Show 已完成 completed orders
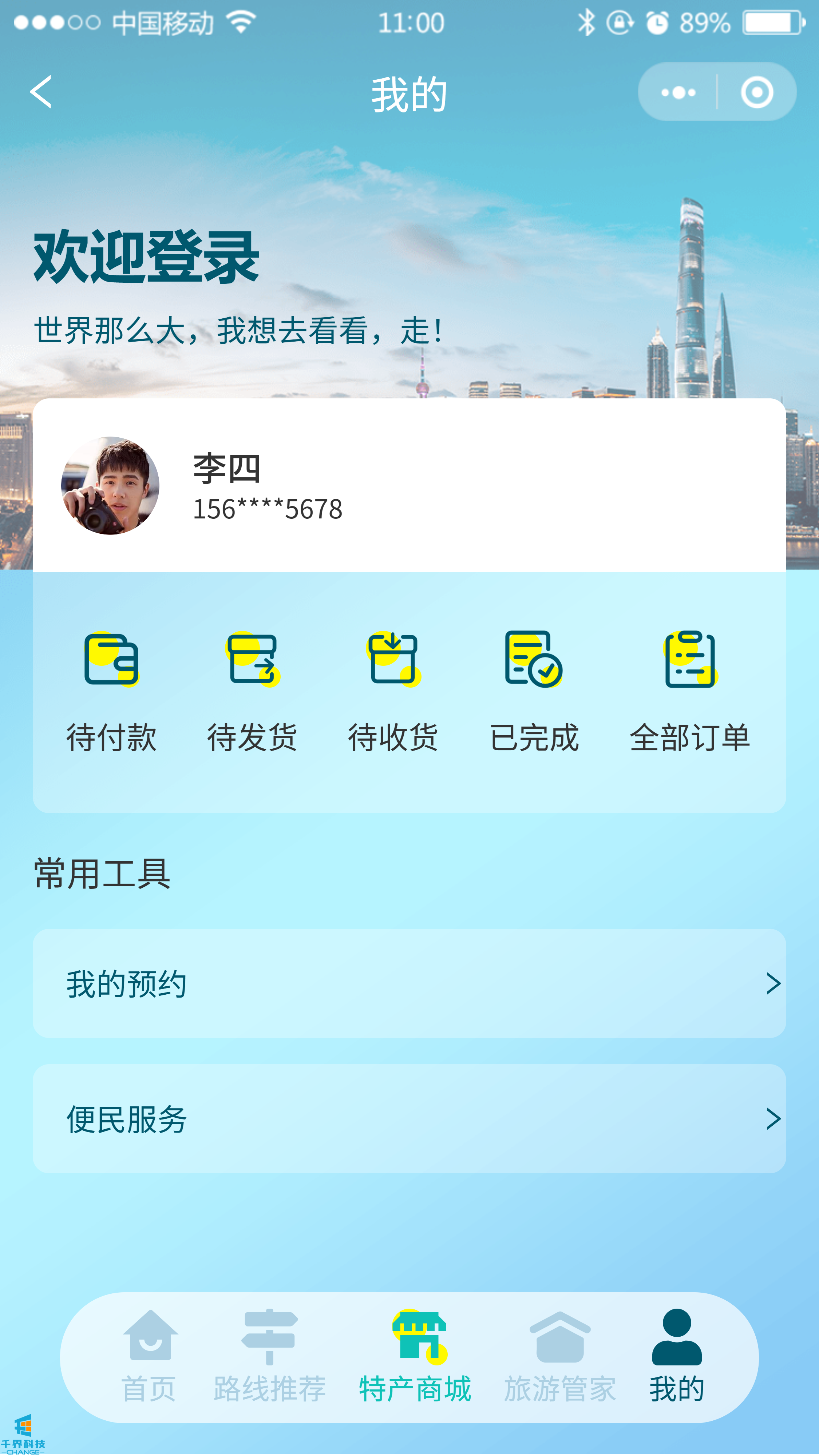This screenshot has height=1456, width=819. tap(534, 691)
